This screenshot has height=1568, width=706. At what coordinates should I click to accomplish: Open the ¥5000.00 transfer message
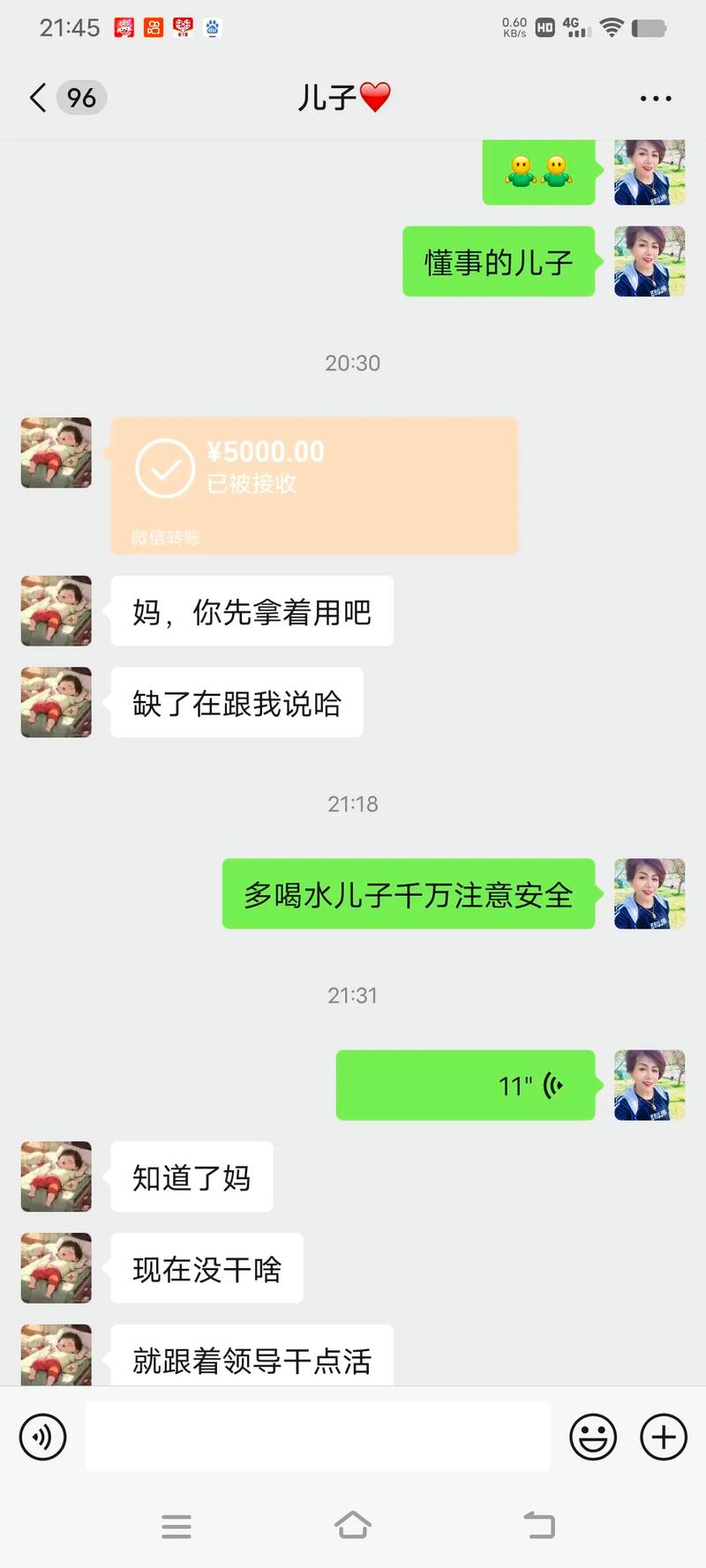313,485
